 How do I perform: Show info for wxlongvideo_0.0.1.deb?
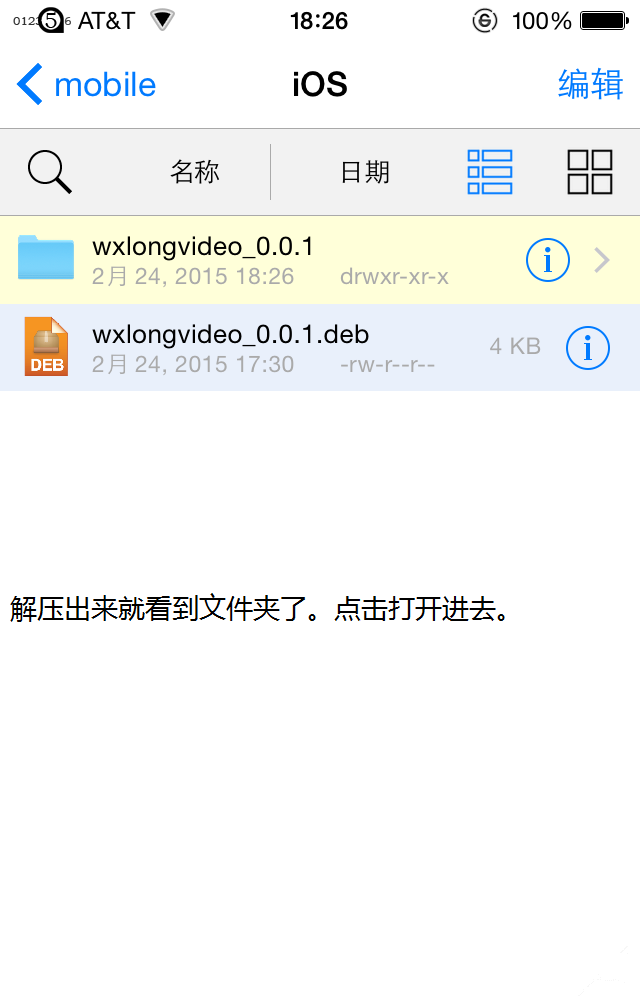click(x=588, y=348)
